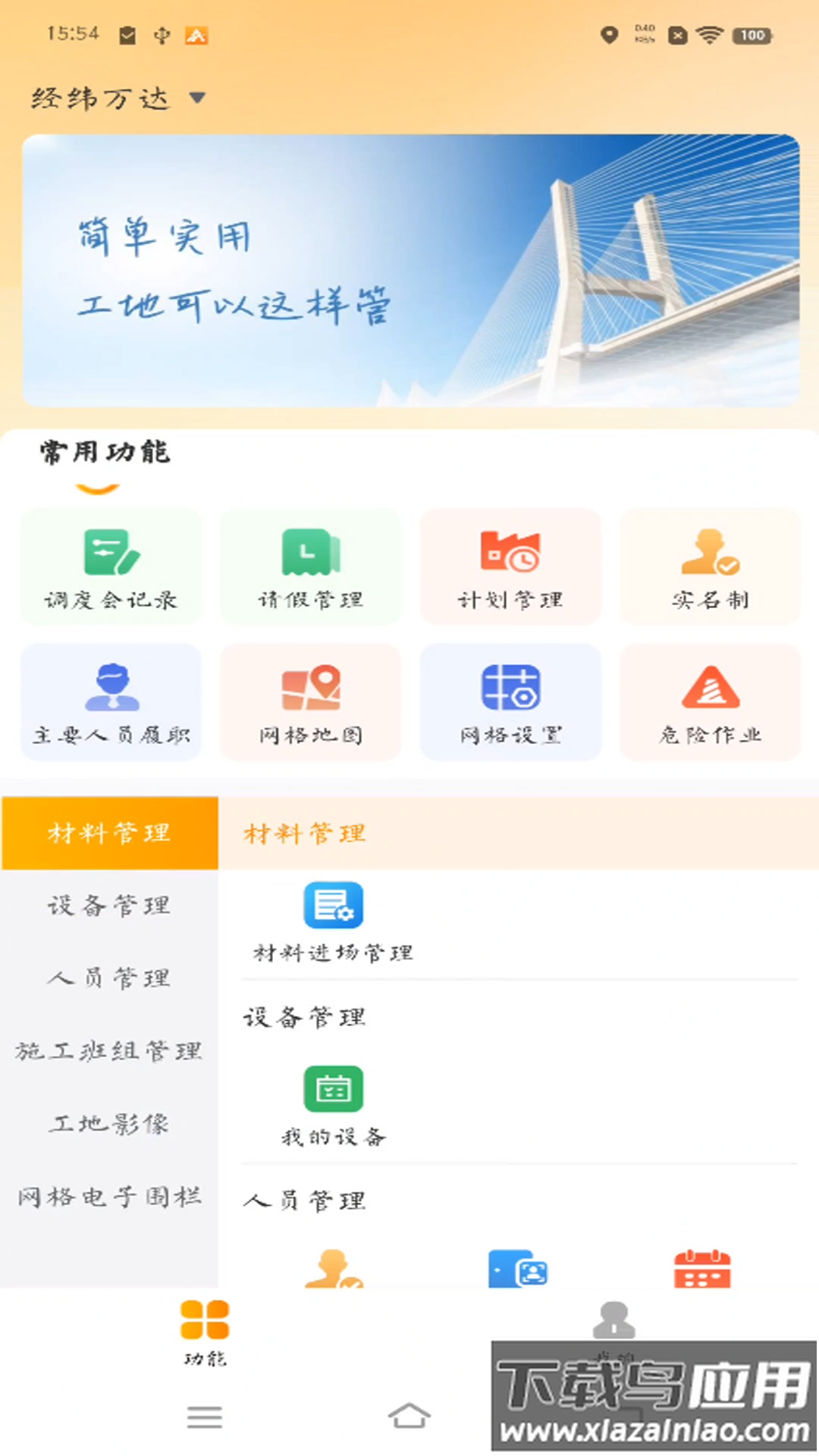
Task: Open the 网格地图 map icon
Action: pyautogui.click(x=310, y=701)
